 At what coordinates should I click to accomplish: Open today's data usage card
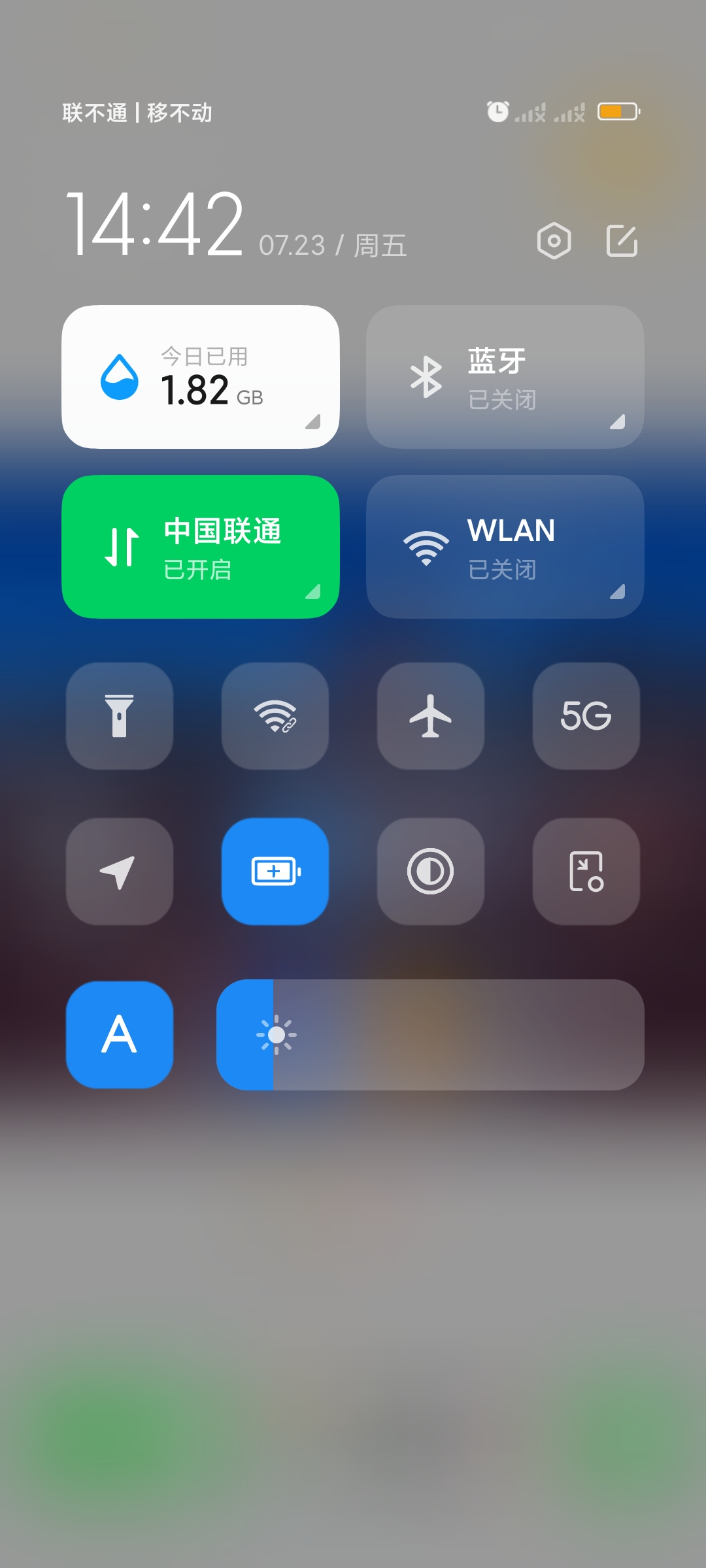pyautogui.click(x=201, y=377)
